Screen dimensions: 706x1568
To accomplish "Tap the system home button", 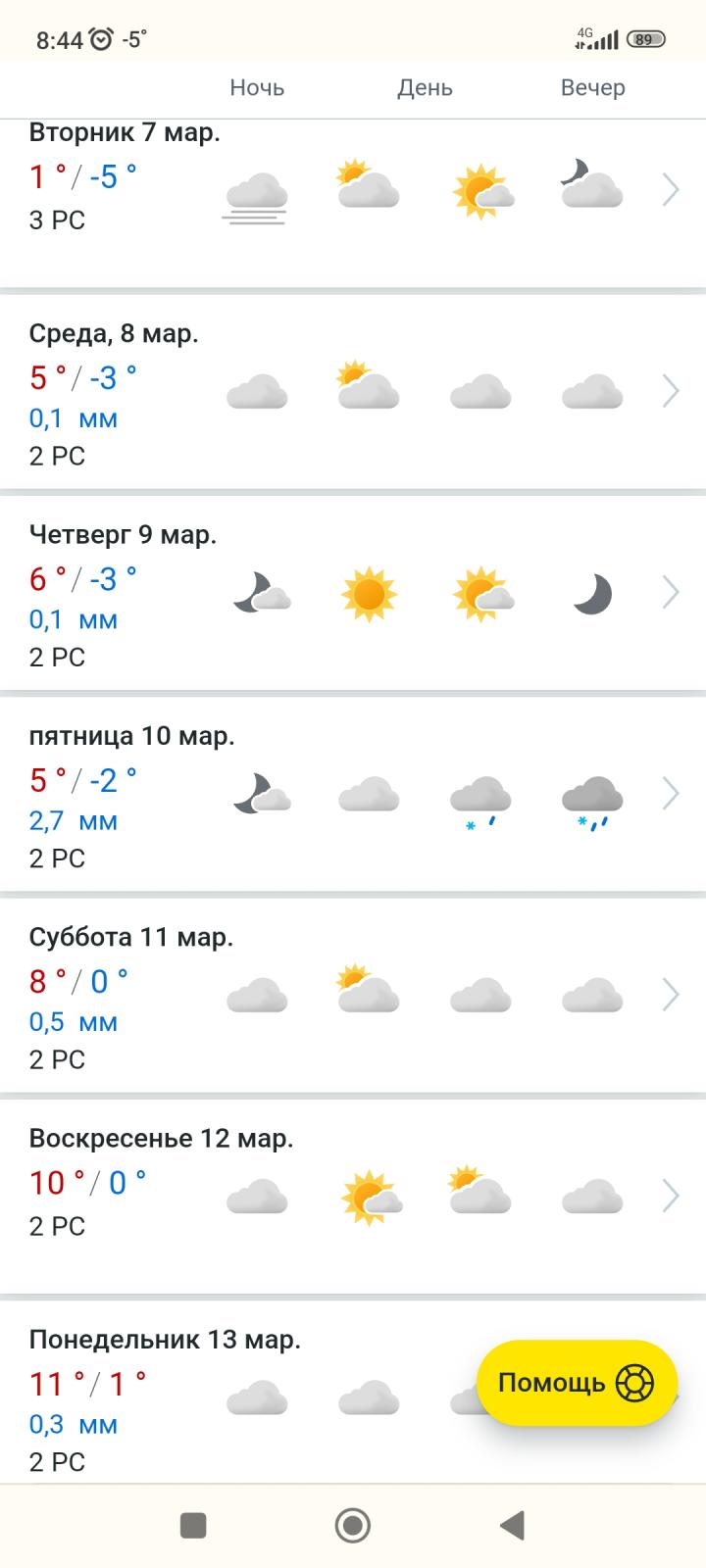I will click(353, 1526).
